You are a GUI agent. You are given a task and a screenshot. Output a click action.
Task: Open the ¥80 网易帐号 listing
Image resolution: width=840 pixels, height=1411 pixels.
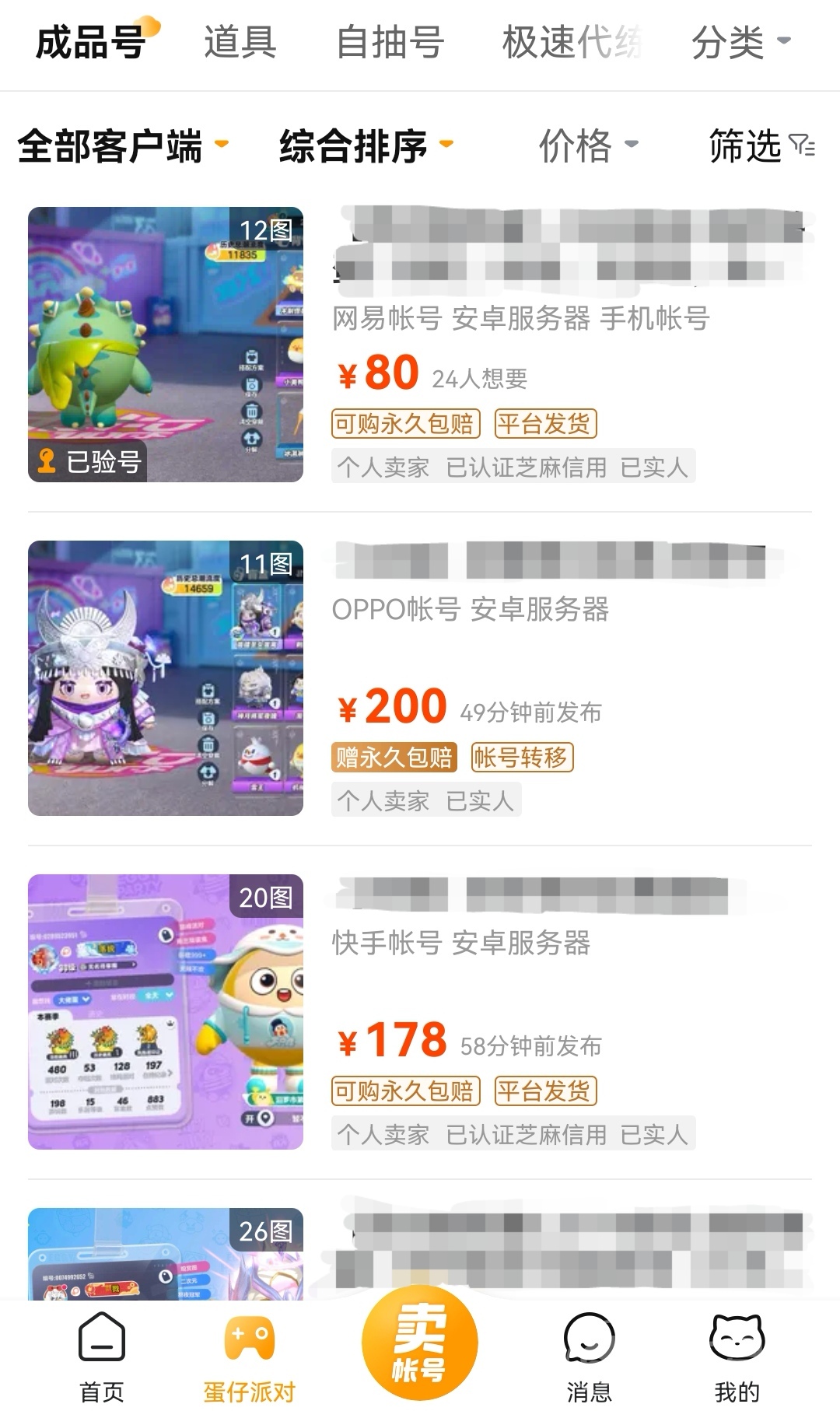[420, 345]
